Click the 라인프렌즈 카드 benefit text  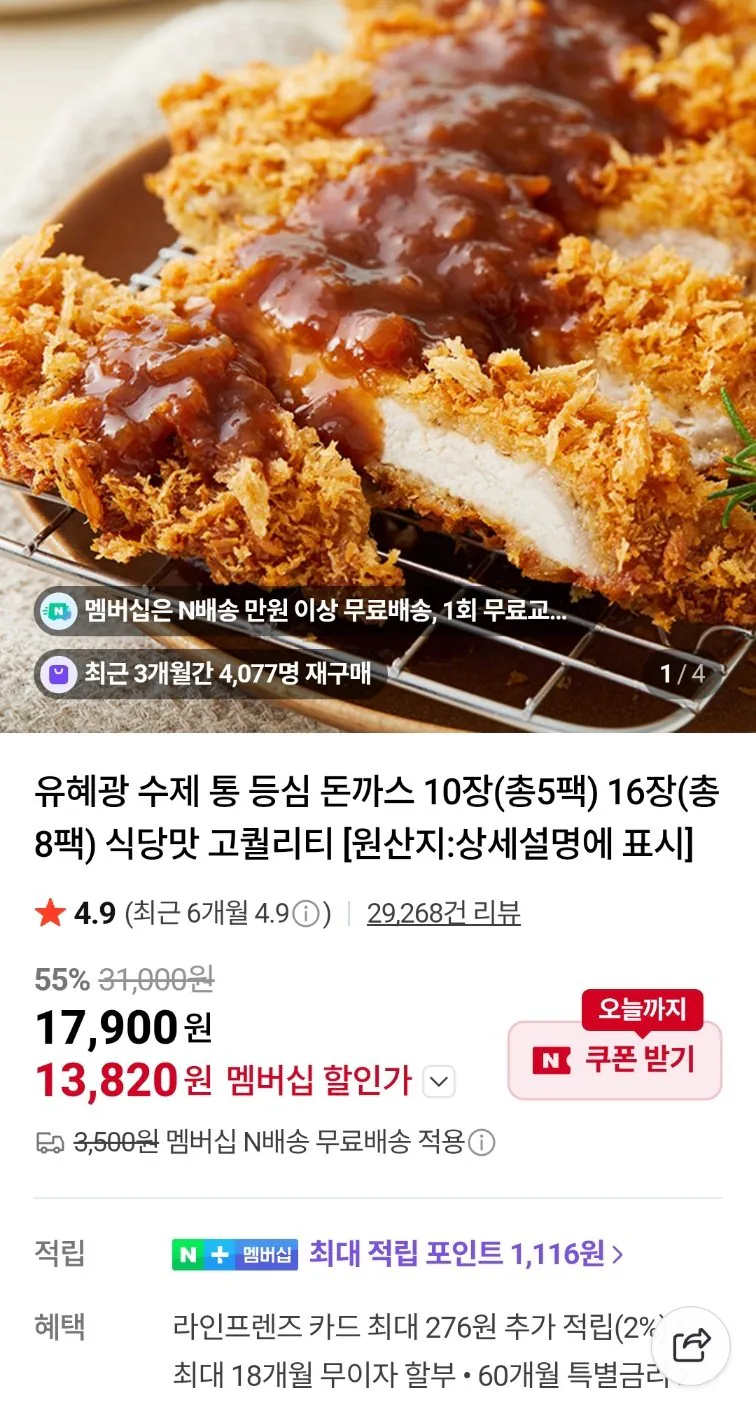tap(400, 1322)
